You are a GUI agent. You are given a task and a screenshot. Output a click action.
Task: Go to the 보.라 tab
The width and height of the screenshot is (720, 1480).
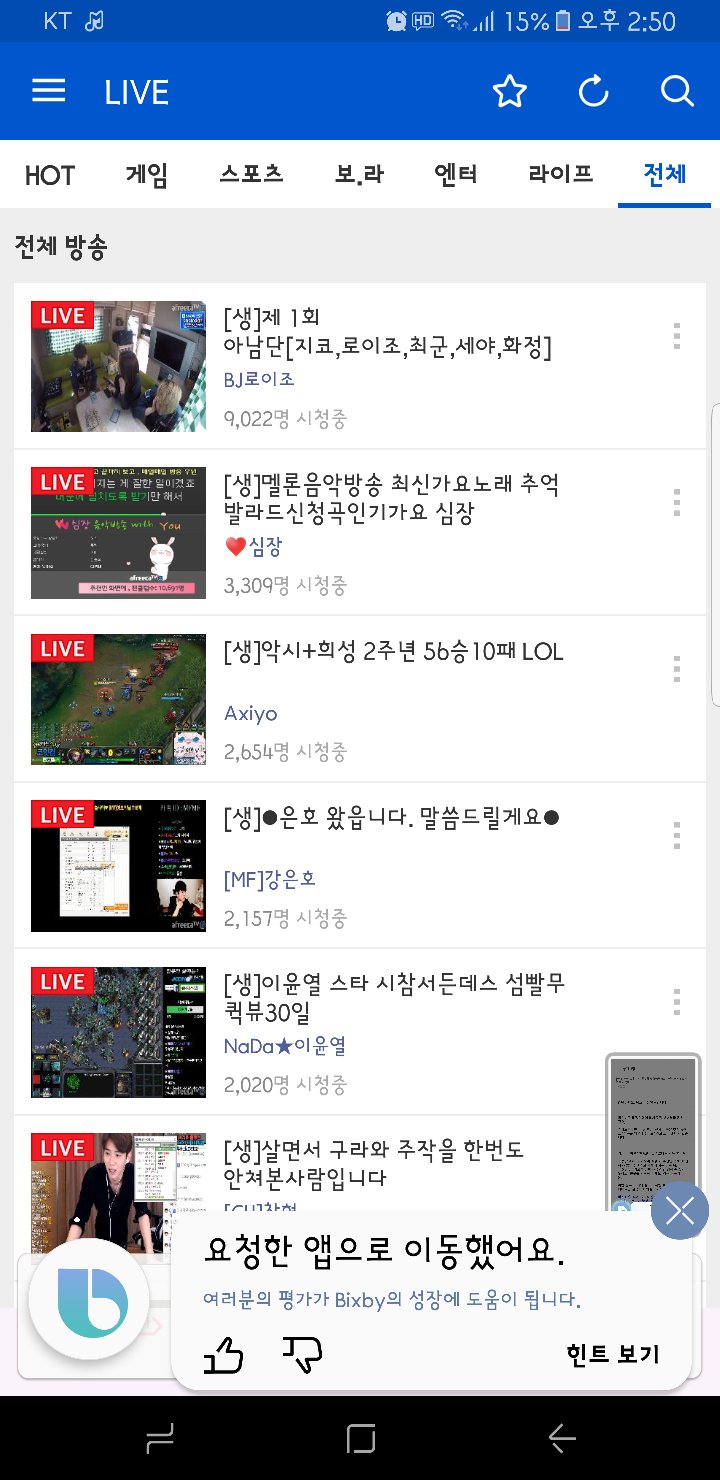(359, 175)
